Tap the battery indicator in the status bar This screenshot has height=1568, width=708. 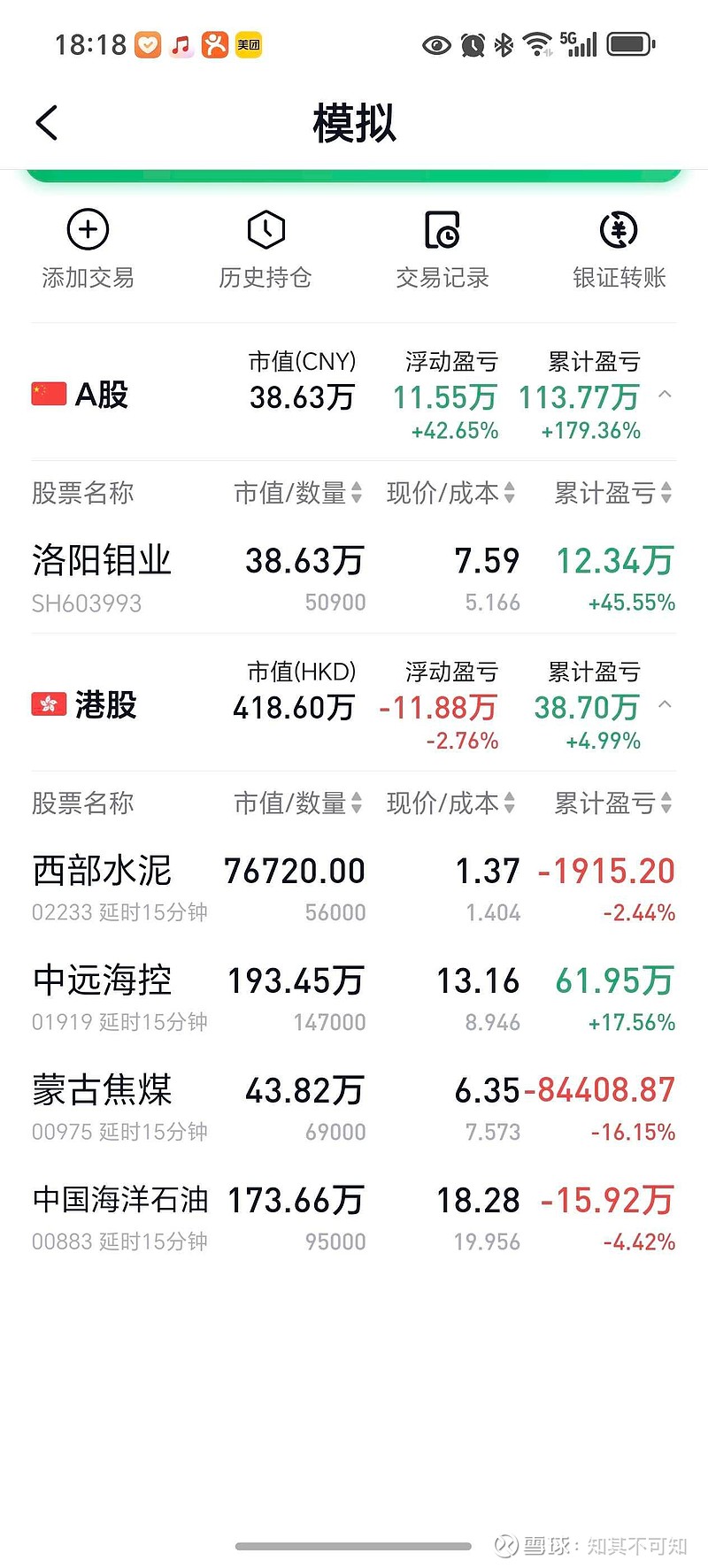click(630, 44)
